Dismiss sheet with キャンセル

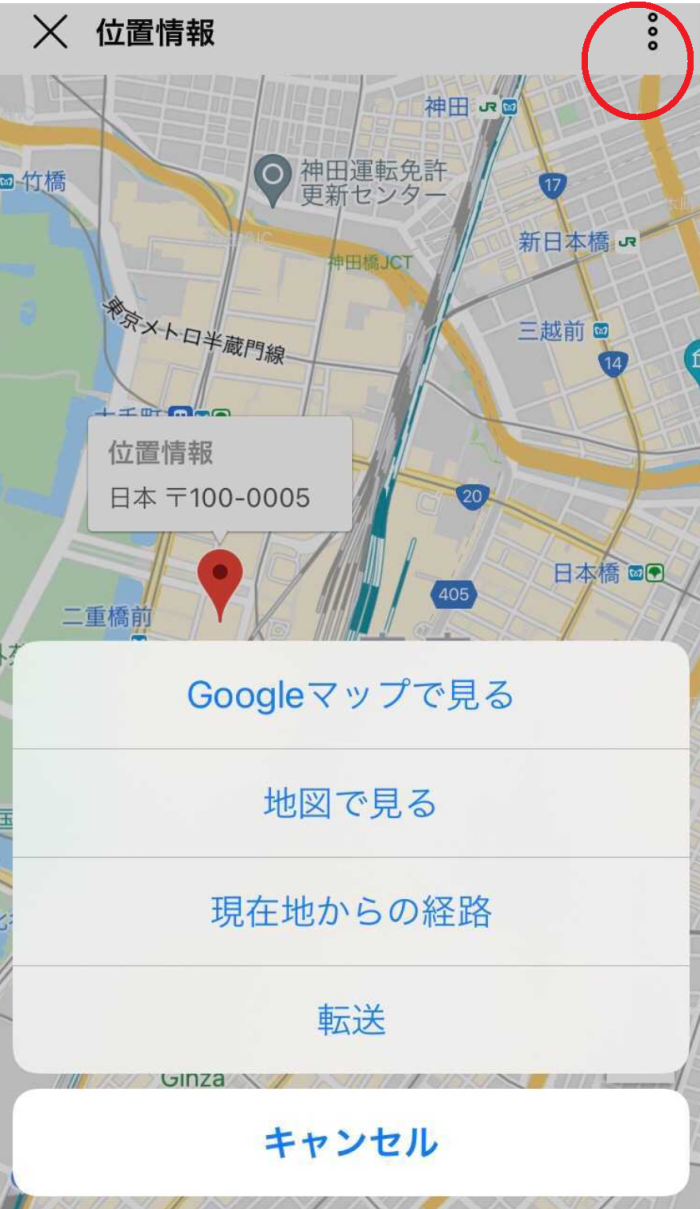click(x=350, y=1142)
